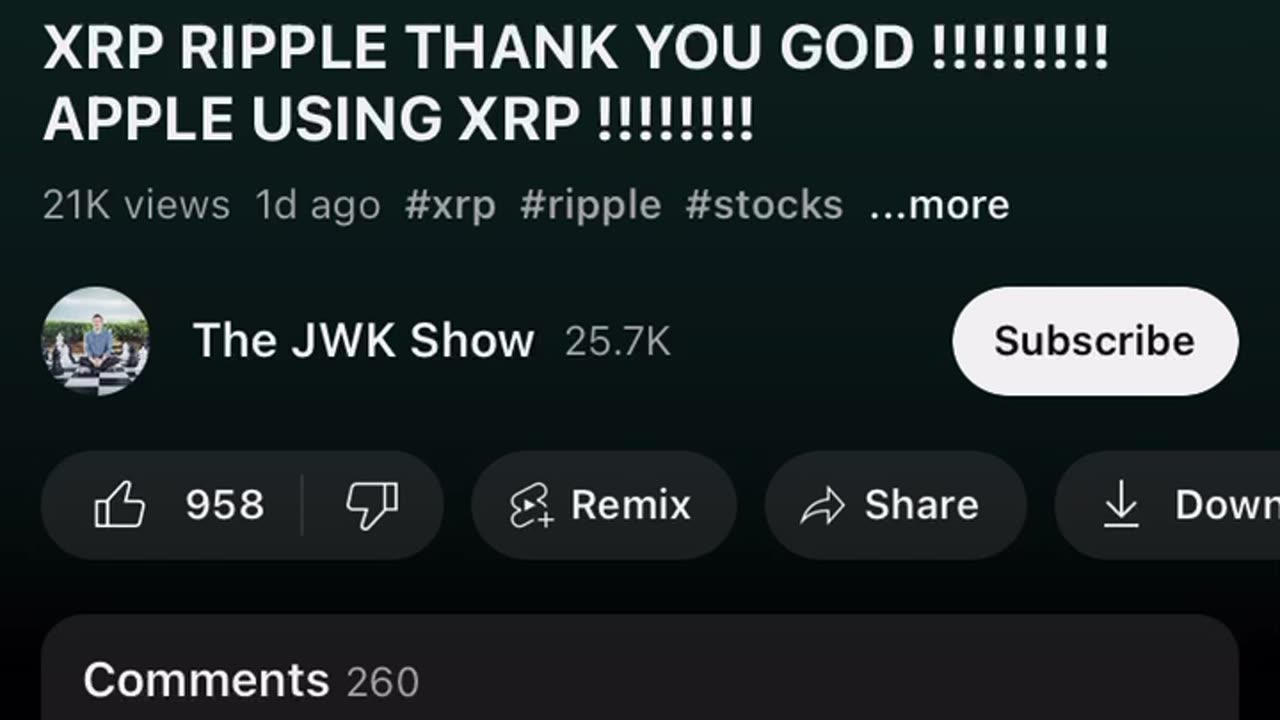This screenshot has width=1280, height=720.
Task: Subscribe to The JWK Show
Action: [1094, 341]
